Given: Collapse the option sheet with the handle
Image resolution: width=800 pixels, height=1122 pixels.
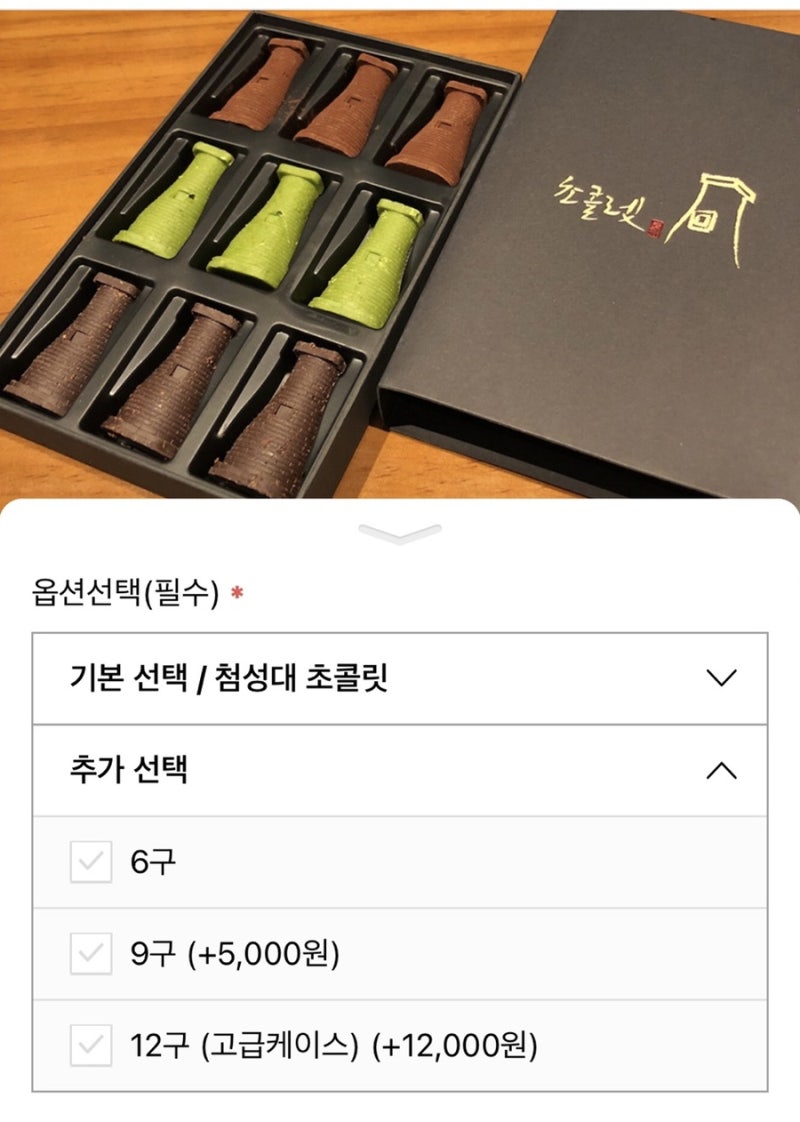Looking at the screenshot, I should pyautogui.click(x=400, y=533).
